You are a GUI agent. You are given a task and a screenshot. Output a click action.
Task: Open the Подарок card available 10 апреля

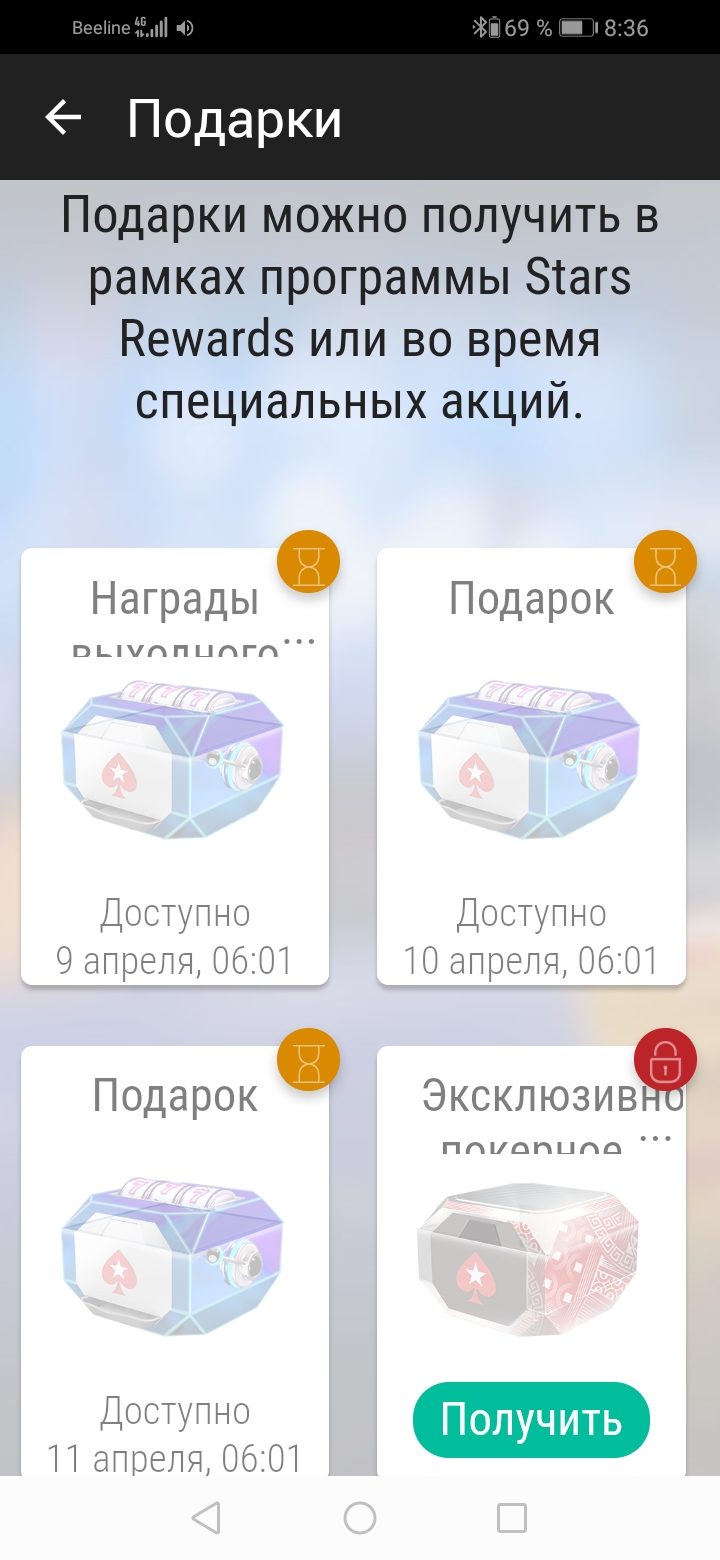click(531, 766)
